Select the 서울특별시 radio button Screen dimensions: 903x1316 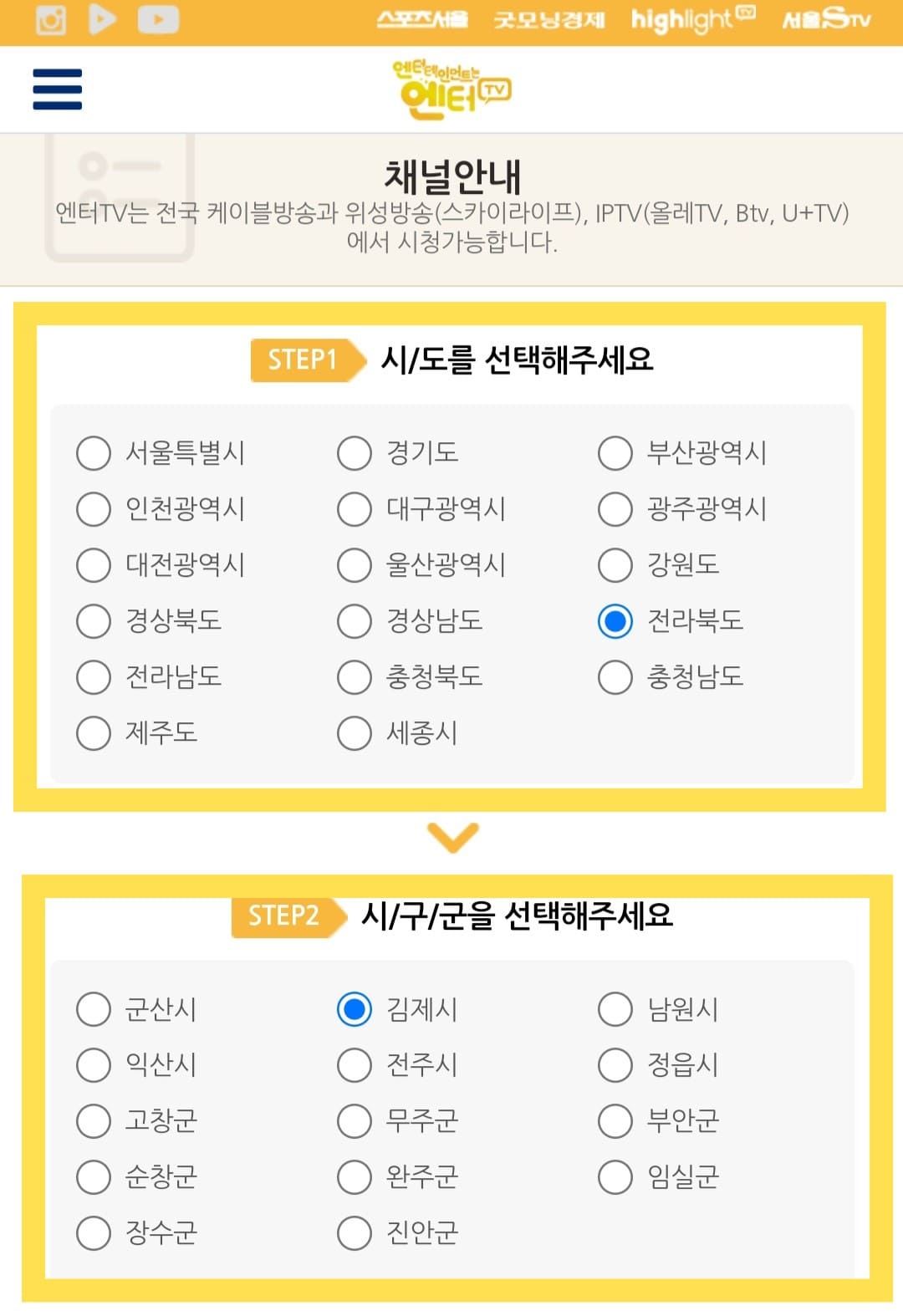(92, 454)
